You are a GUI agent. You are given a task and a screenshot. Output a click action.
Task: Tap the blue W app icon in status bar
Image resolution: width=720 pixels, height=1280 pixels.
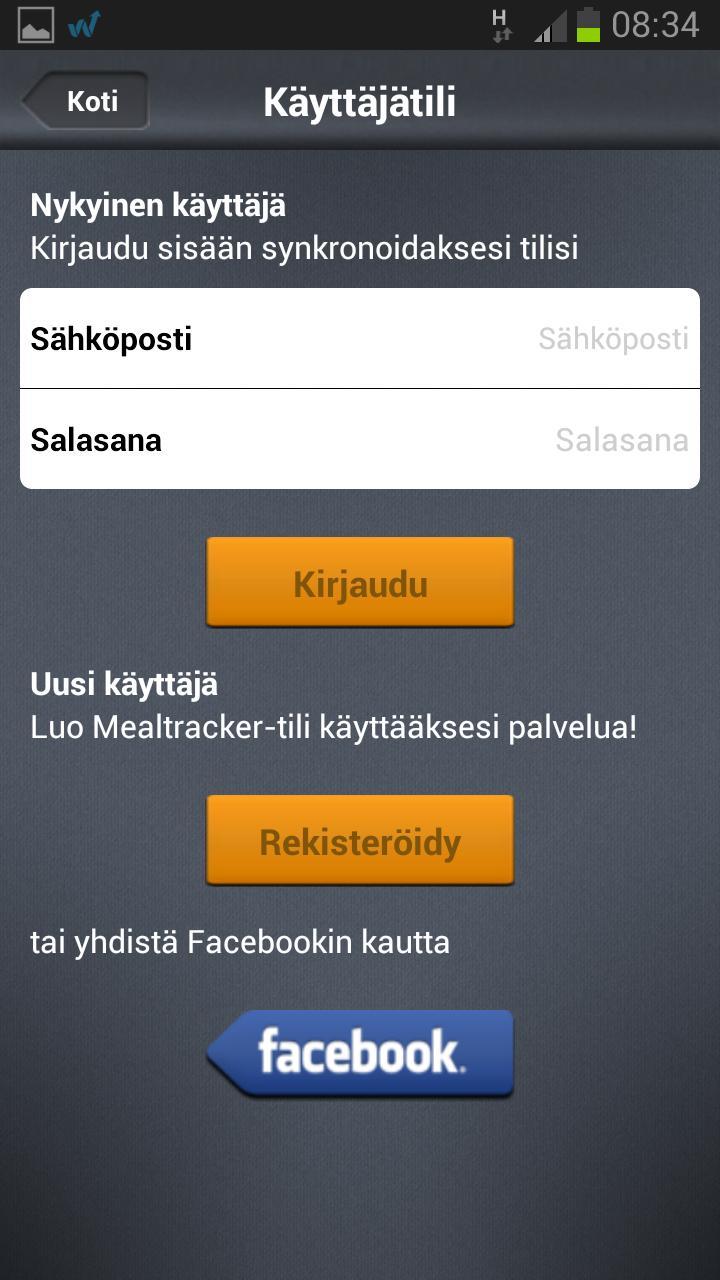tap(85, 25)
